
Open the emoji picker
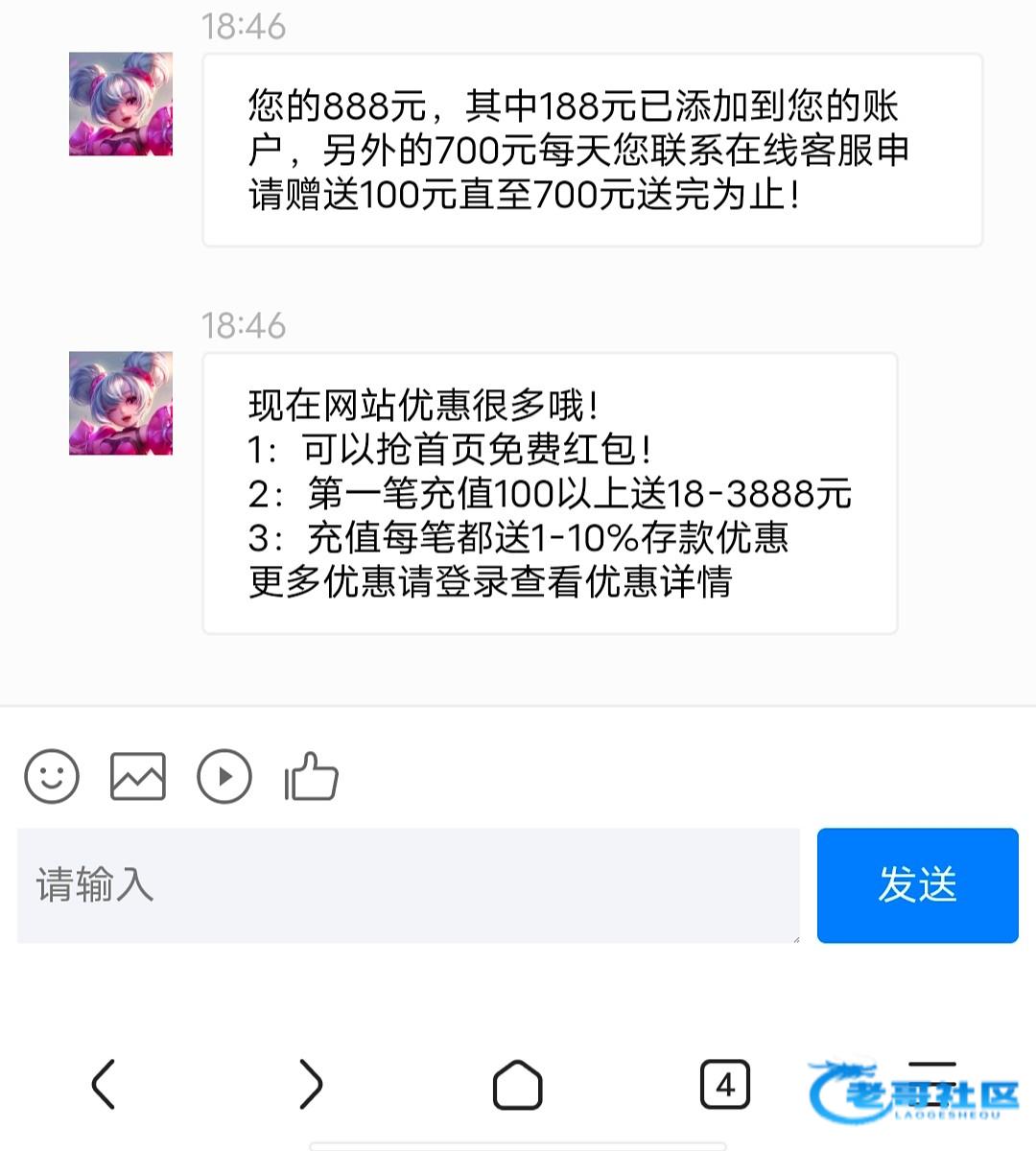pos(52,776)
